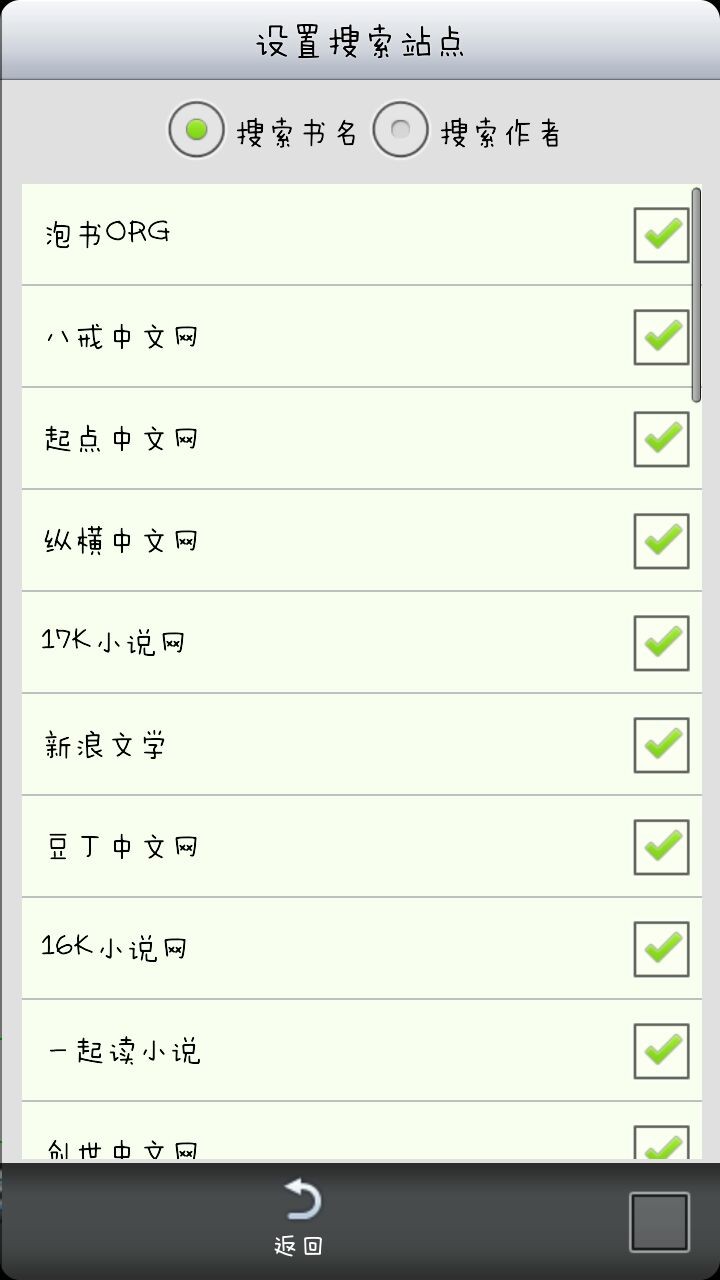The height and width of the screenshot is (1280, 720).
Task: Toggle the 起点中文网 checkbox
Action: (661, 439)
